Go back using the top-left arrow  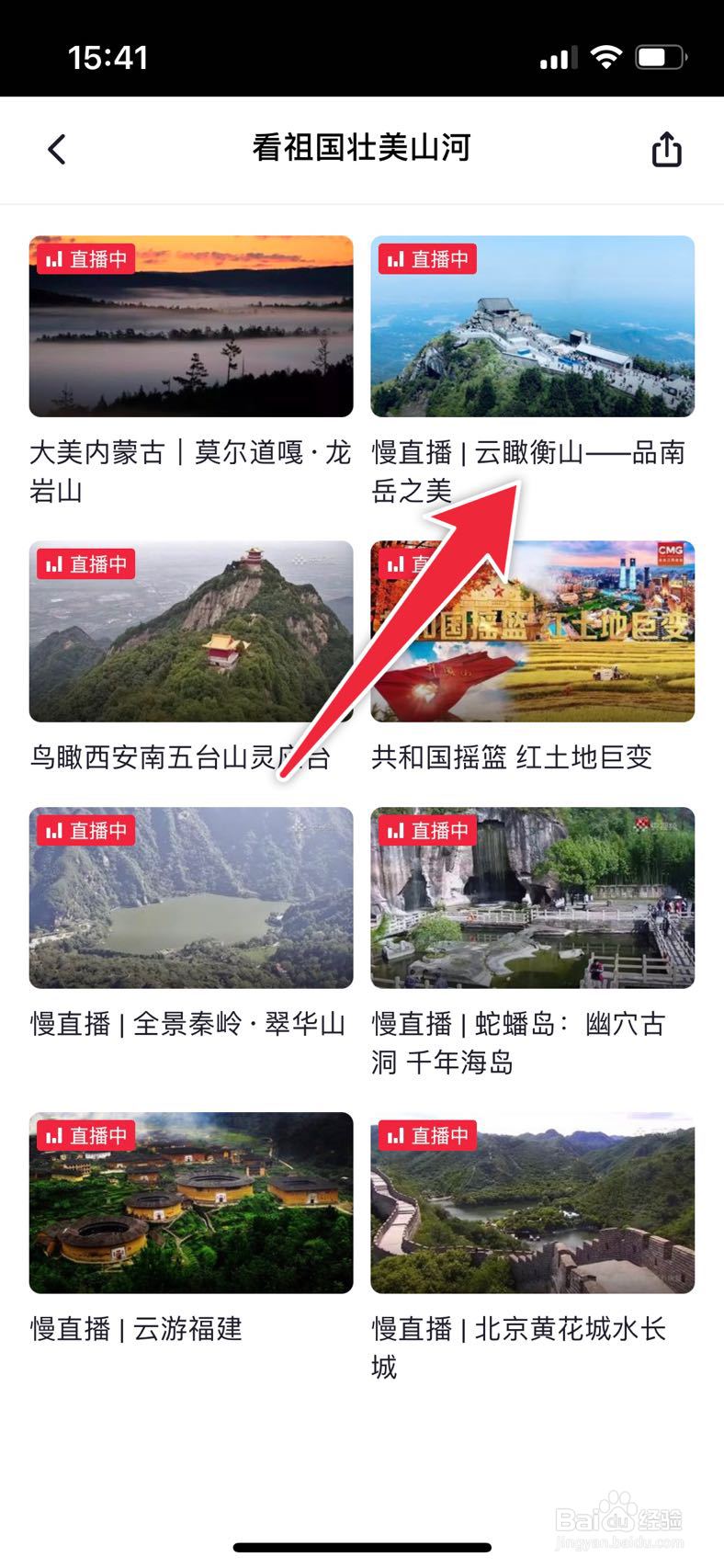[57, 149]
